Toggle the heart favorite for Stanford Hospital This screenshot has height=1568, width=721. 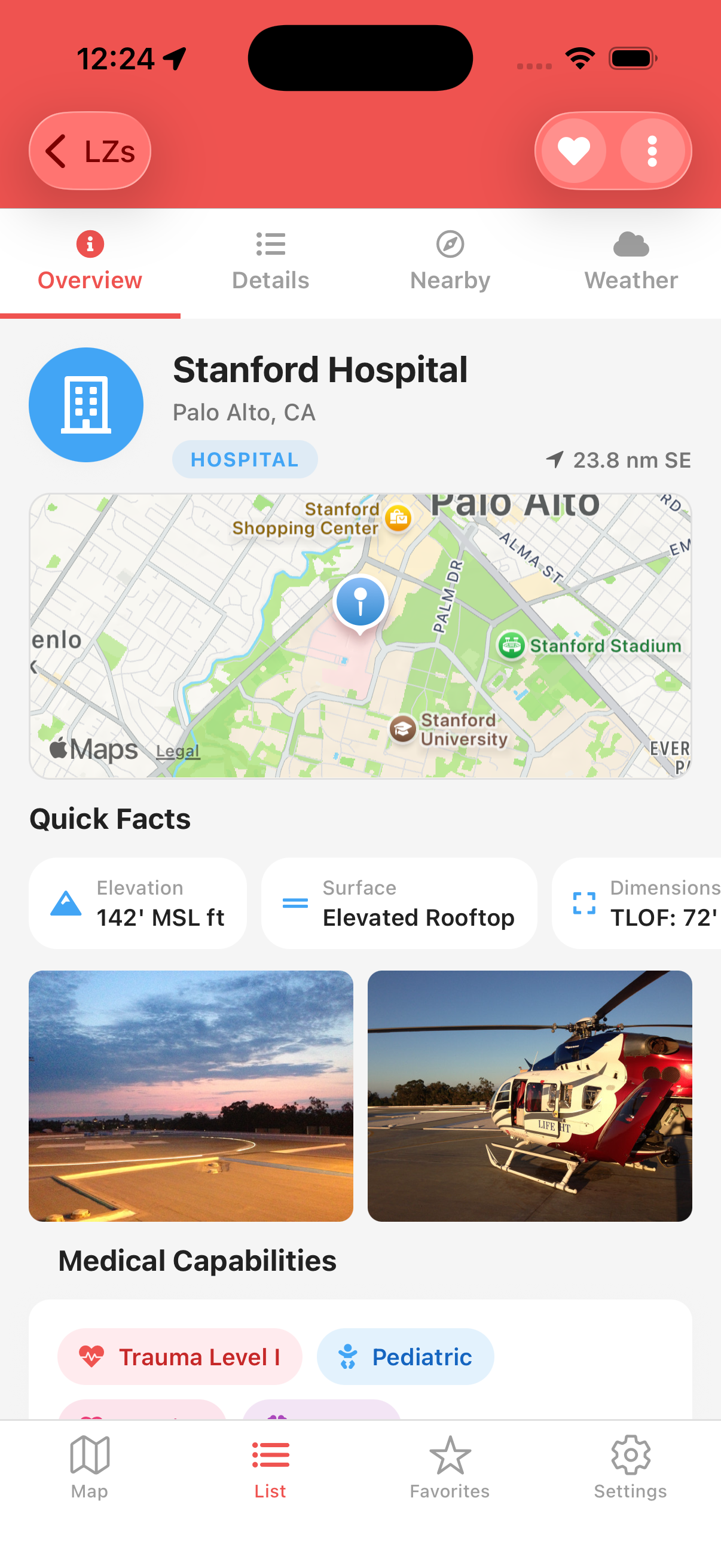tap(573, 151)
